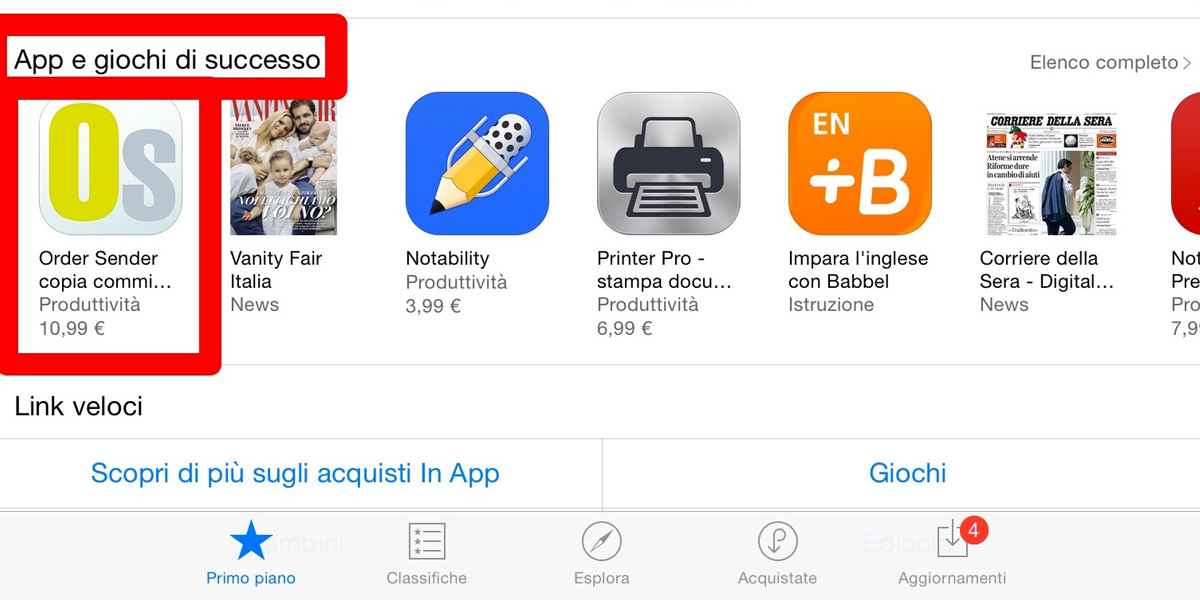Switch to Aggiornamenti tab

952,553
